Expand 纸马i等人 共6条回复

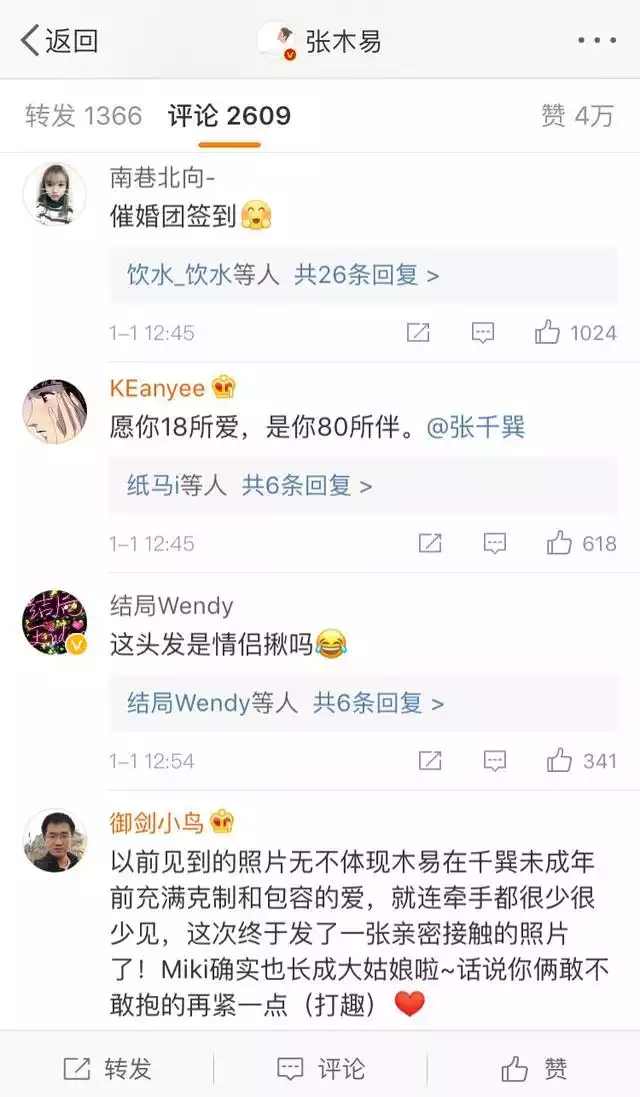[x=249, y=486]
